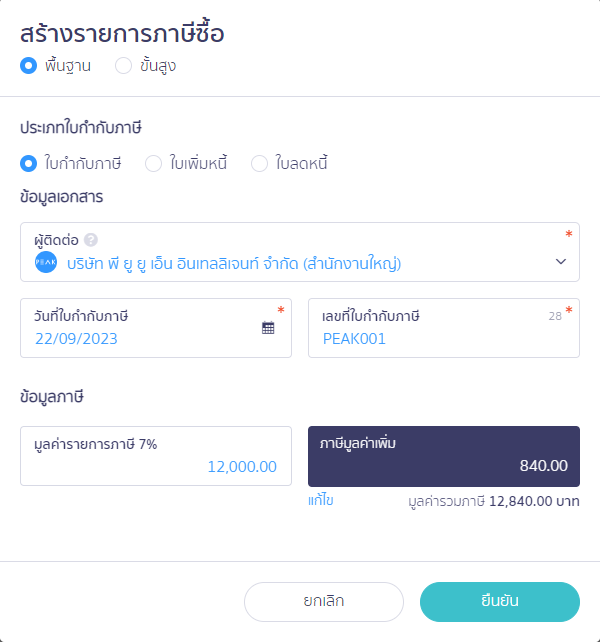Viewport: 600px width, 642px height.
Task: Choose ใบกำกับภาษี as invoice type
Action: 29,163
